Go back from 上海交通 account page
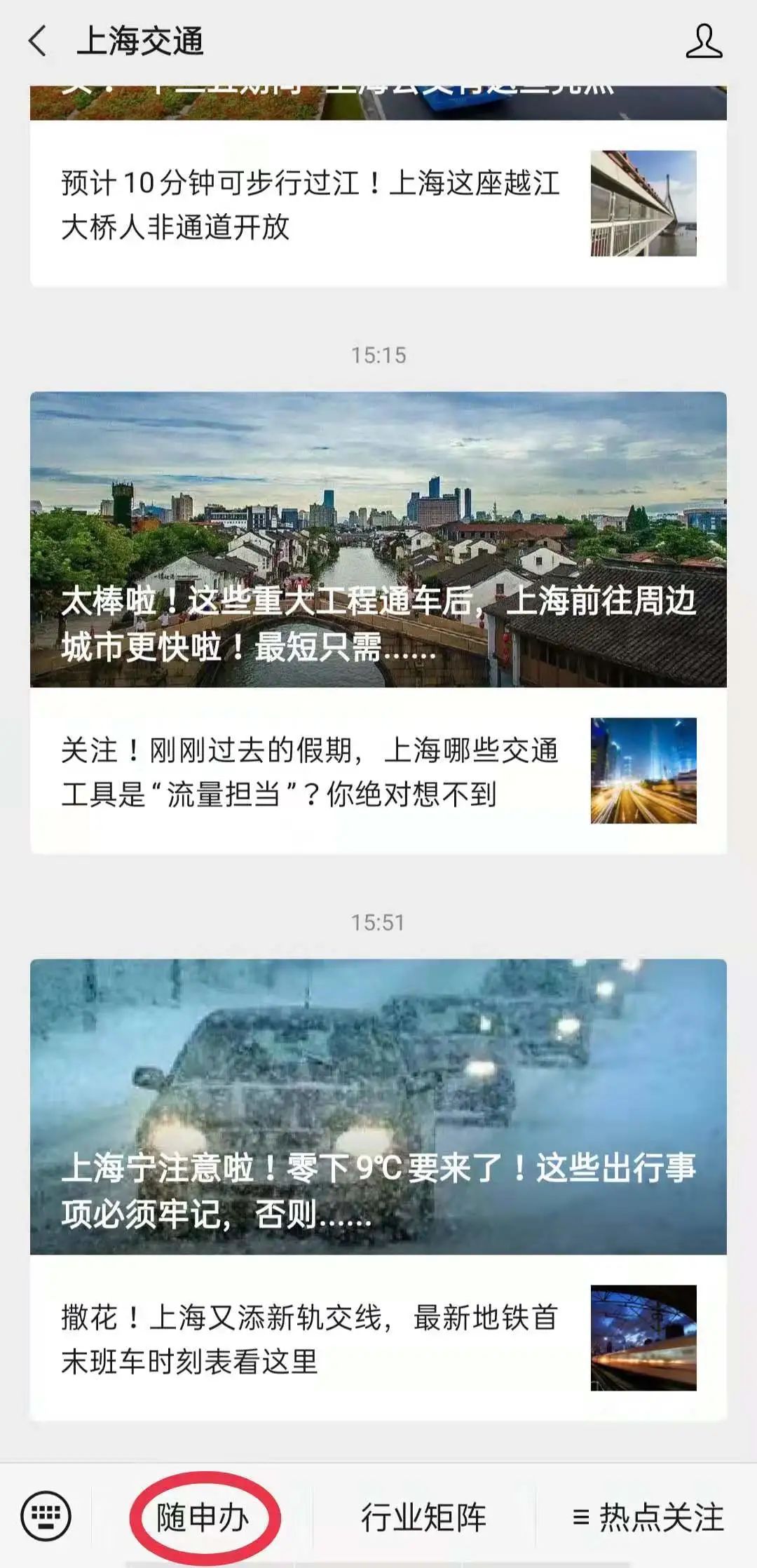Image resolution: width=757 pixels, height=1568 pixels. coord(38,41)
